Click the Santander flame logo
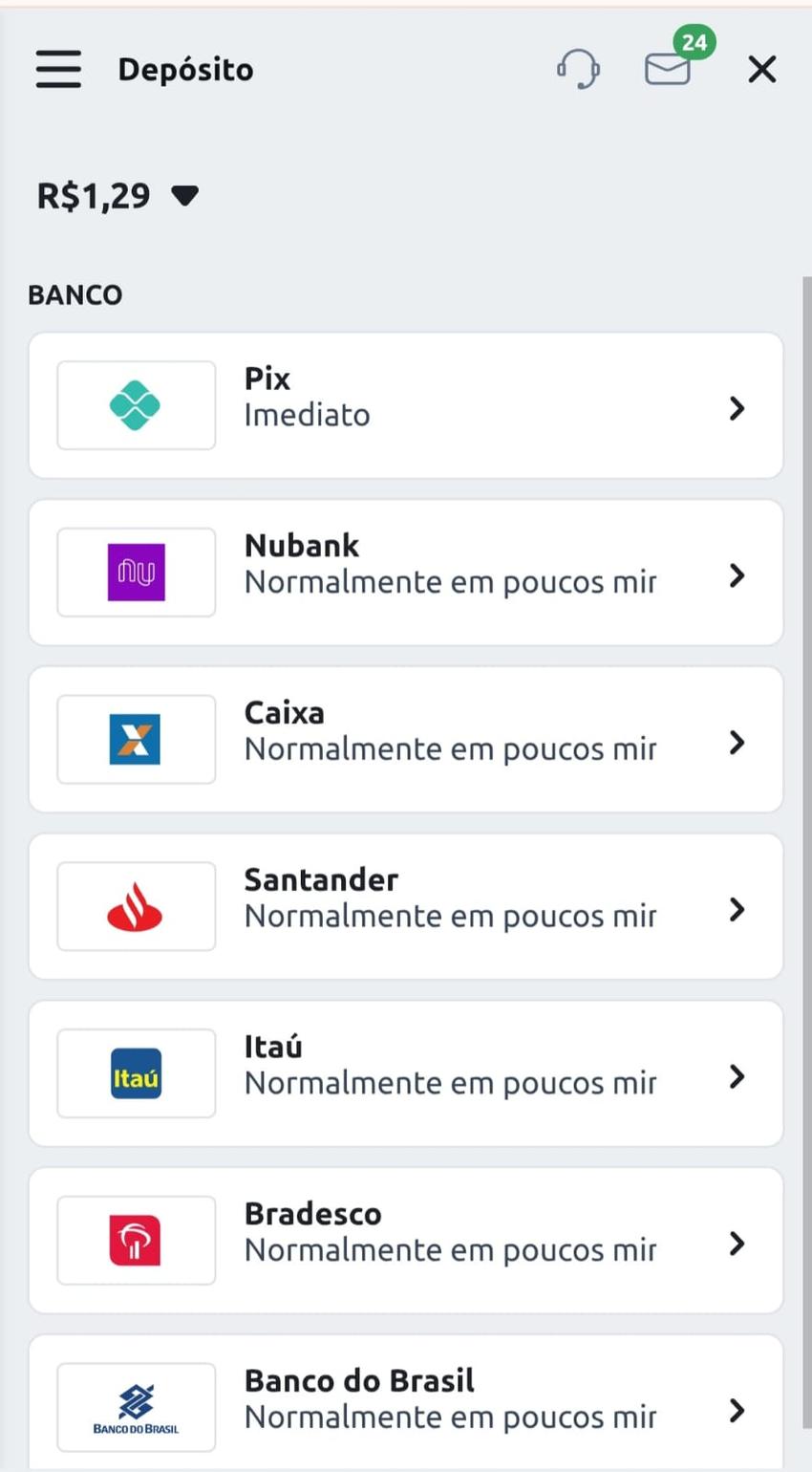This screenshot has width=812, height=1472. 136,905
